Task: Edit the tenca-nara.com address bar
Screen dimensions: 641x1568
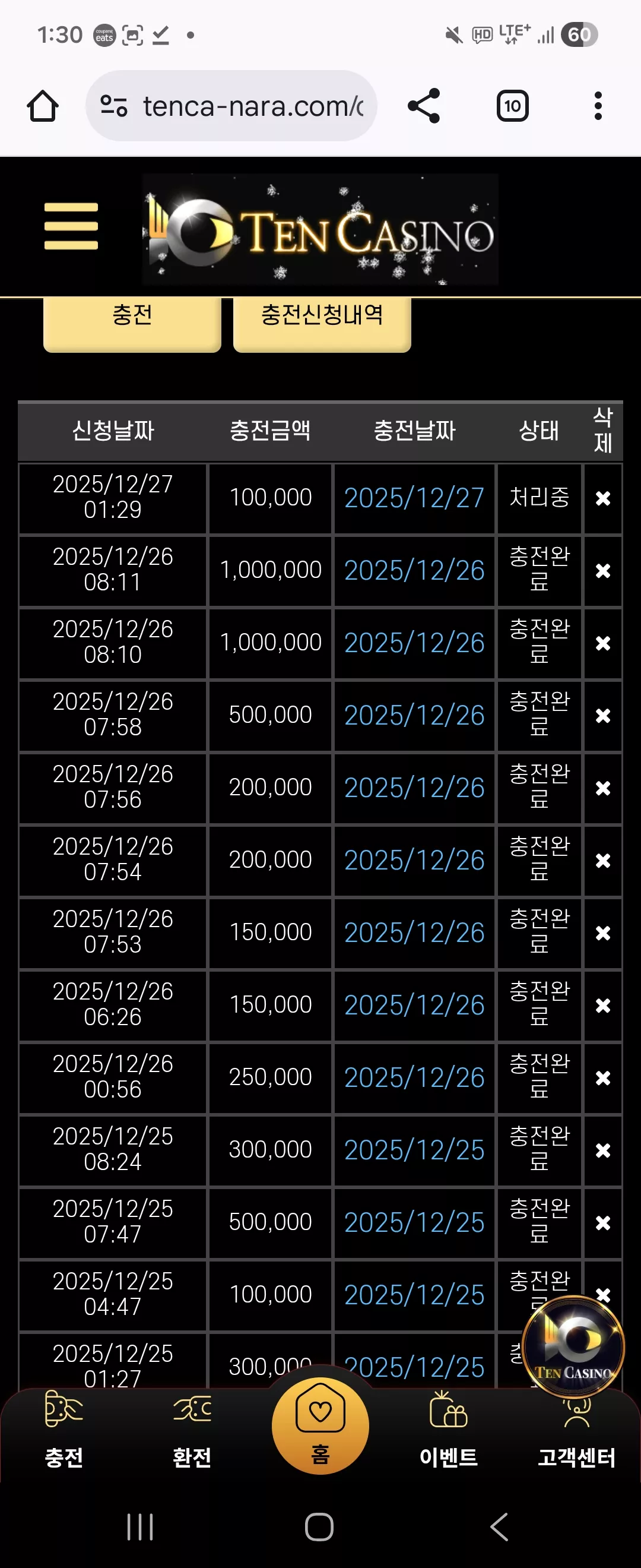Action: point(231,106)
